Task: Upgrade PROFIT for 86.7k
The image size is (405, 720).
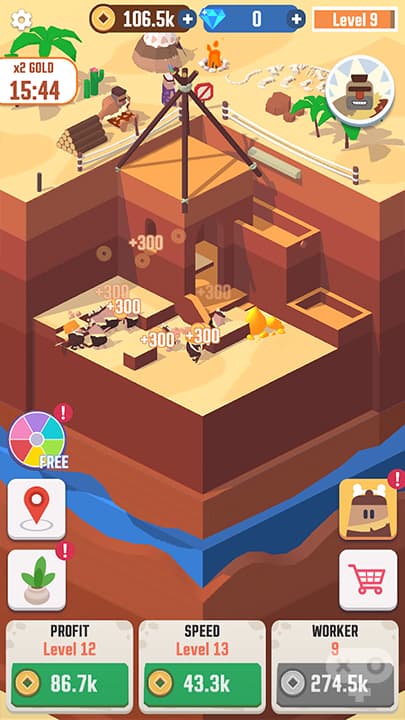Action: [70, 685]
